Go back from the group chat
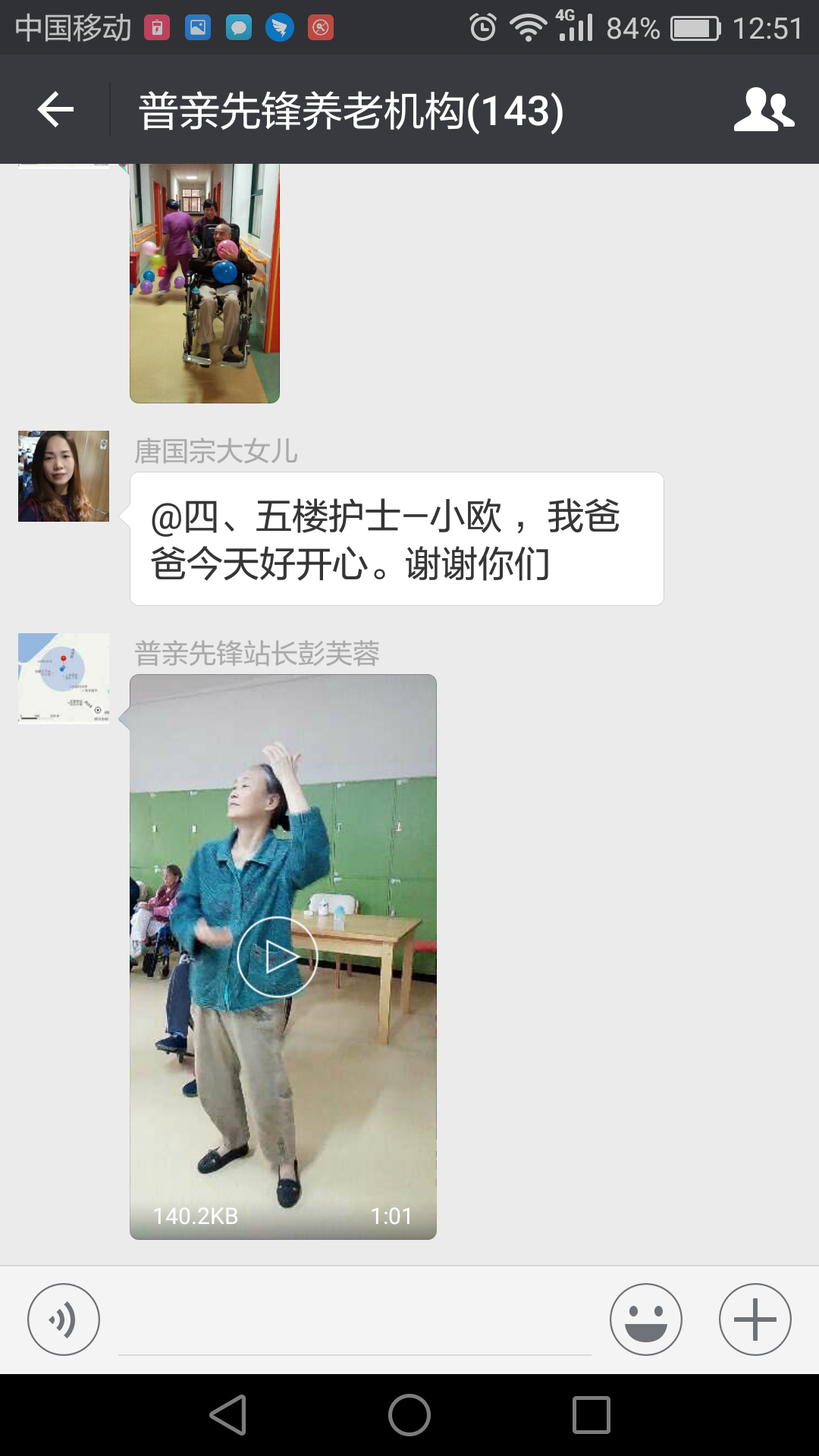 [x=55, y=110]
